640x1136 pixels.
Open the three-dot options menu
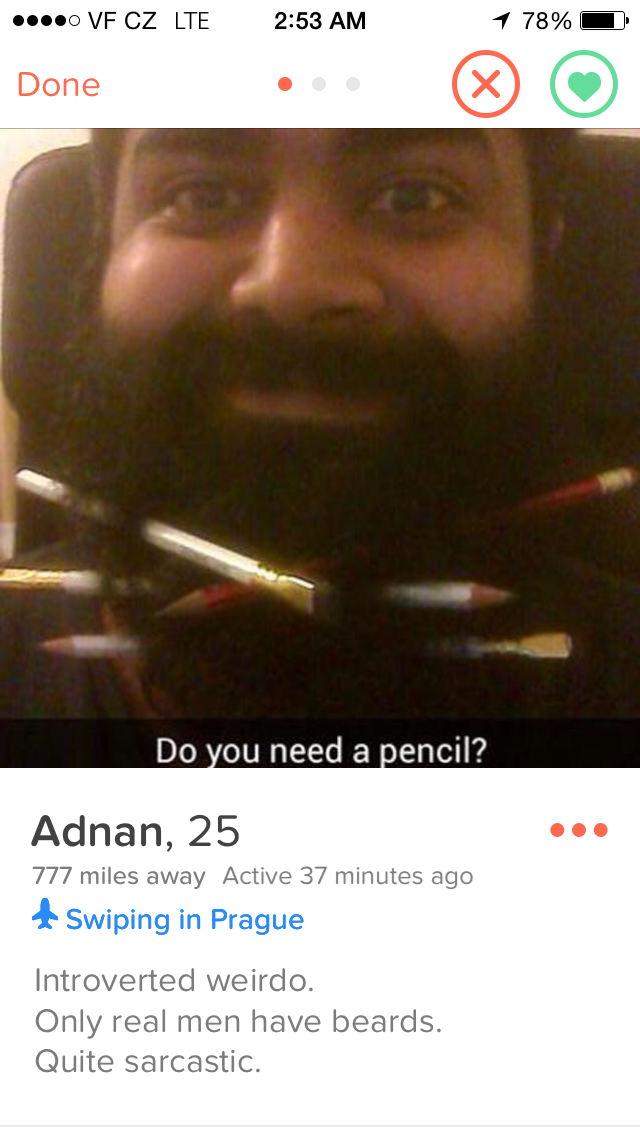(579, 830)
